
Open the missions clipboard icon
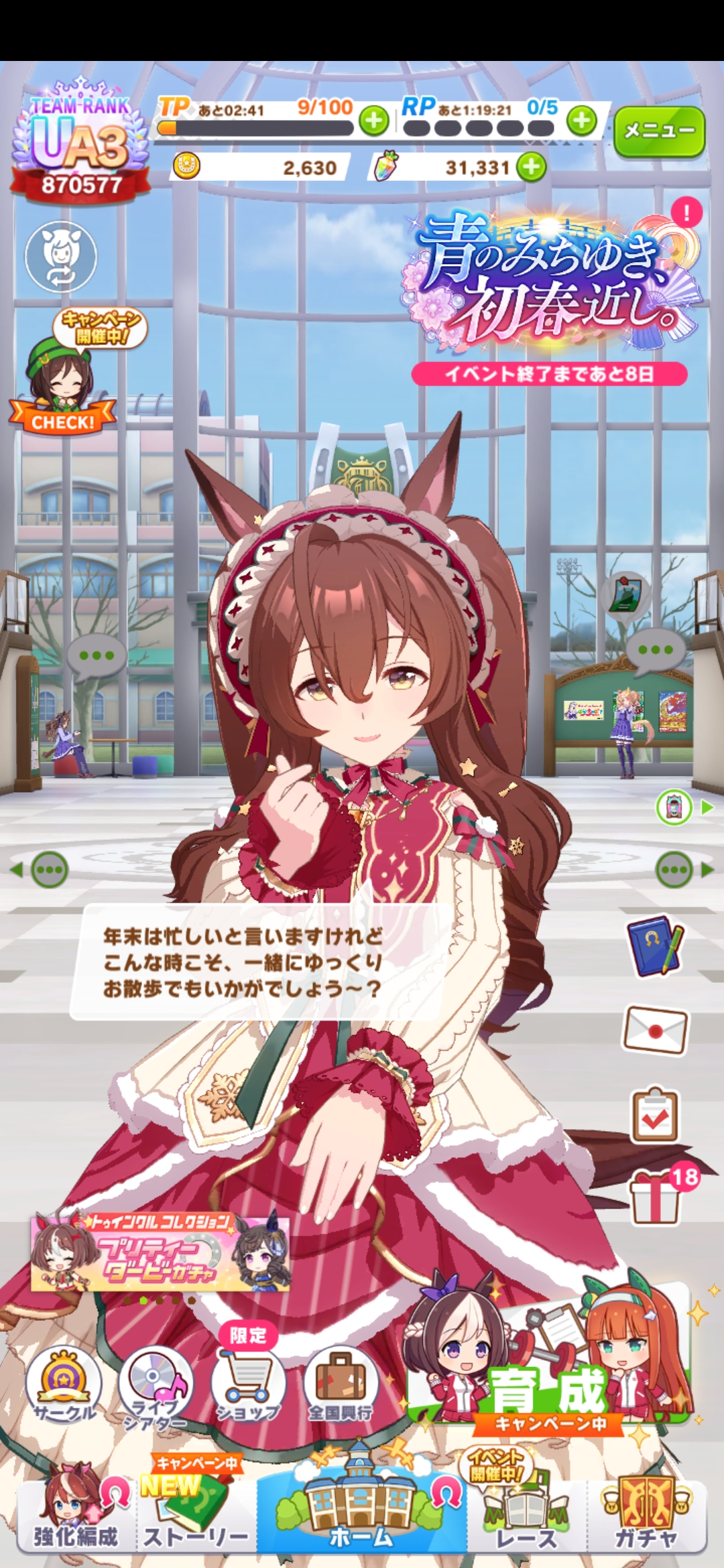click(x=655, y=1116)
